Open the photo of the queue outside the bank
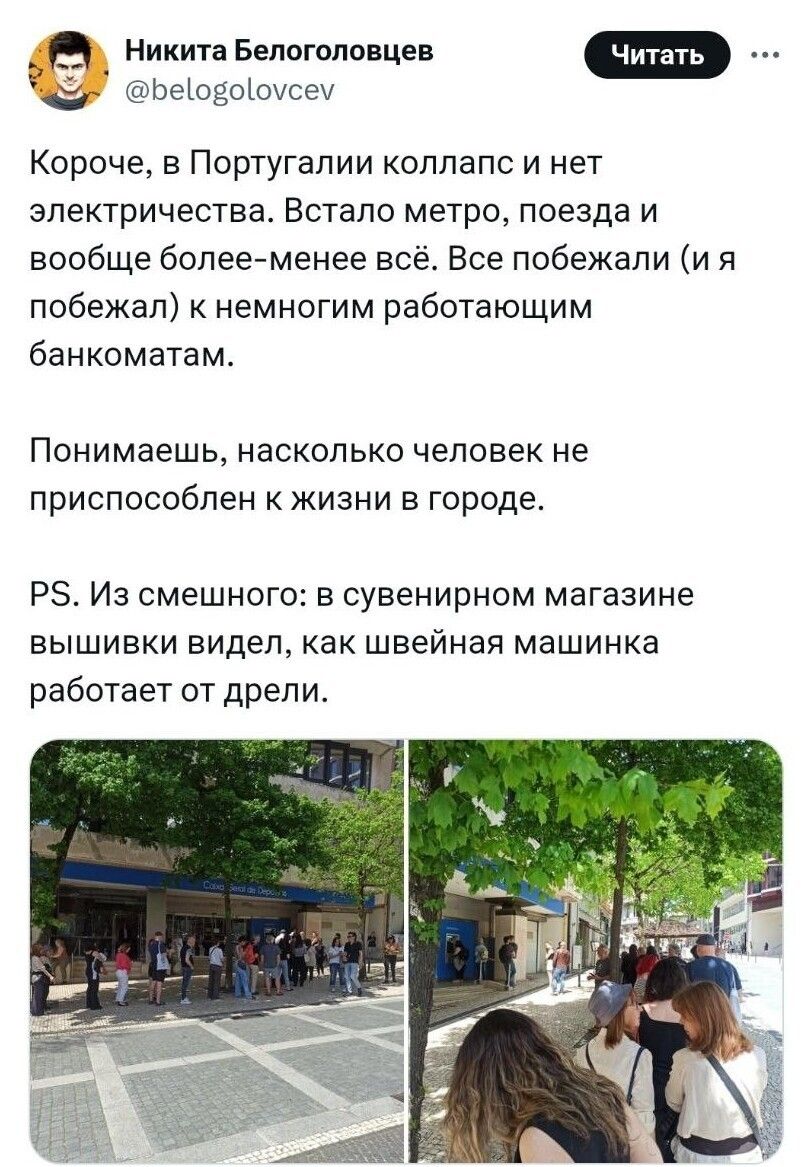The image size is (811, 1167). click(216, 950)
